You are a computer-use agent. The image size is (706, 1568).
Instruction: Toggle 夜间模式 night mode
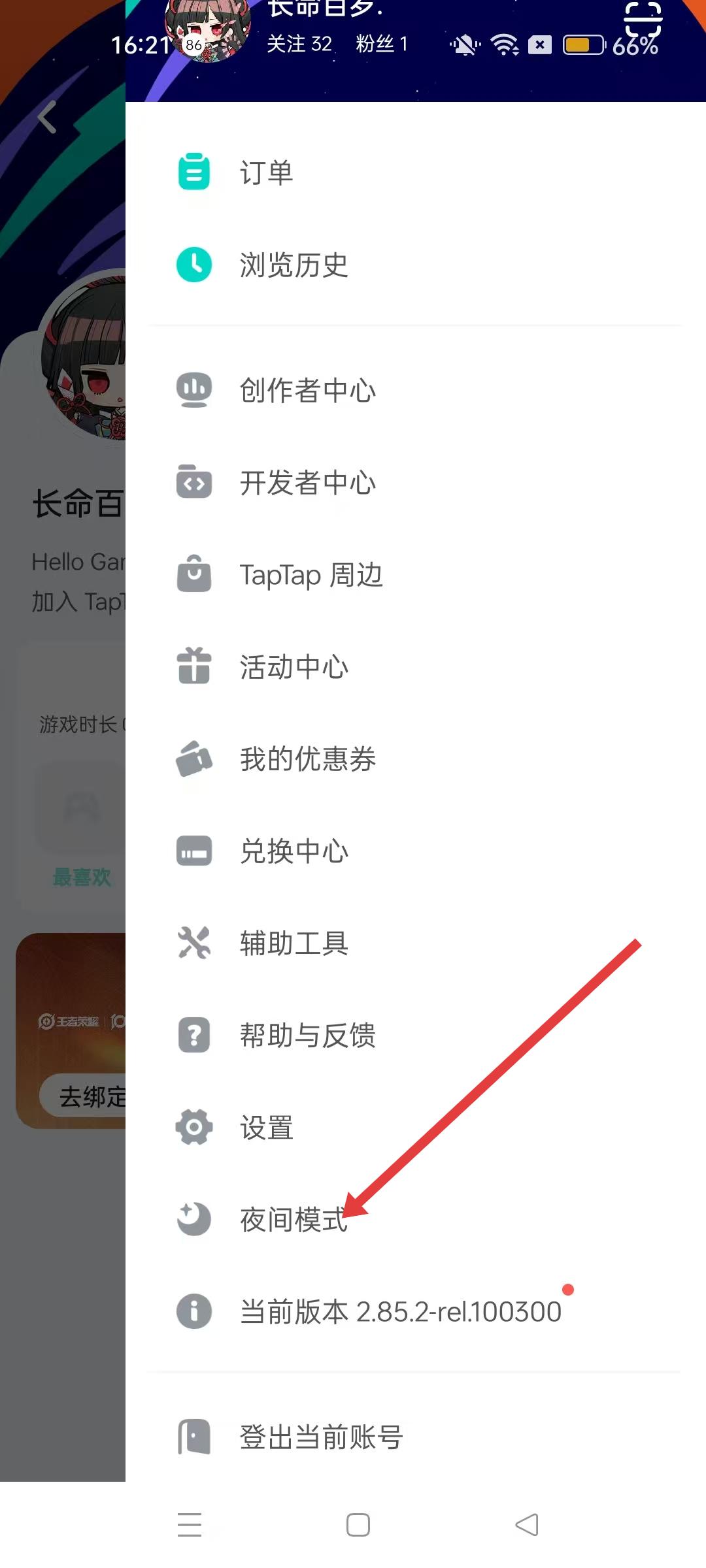point(294,1220)
